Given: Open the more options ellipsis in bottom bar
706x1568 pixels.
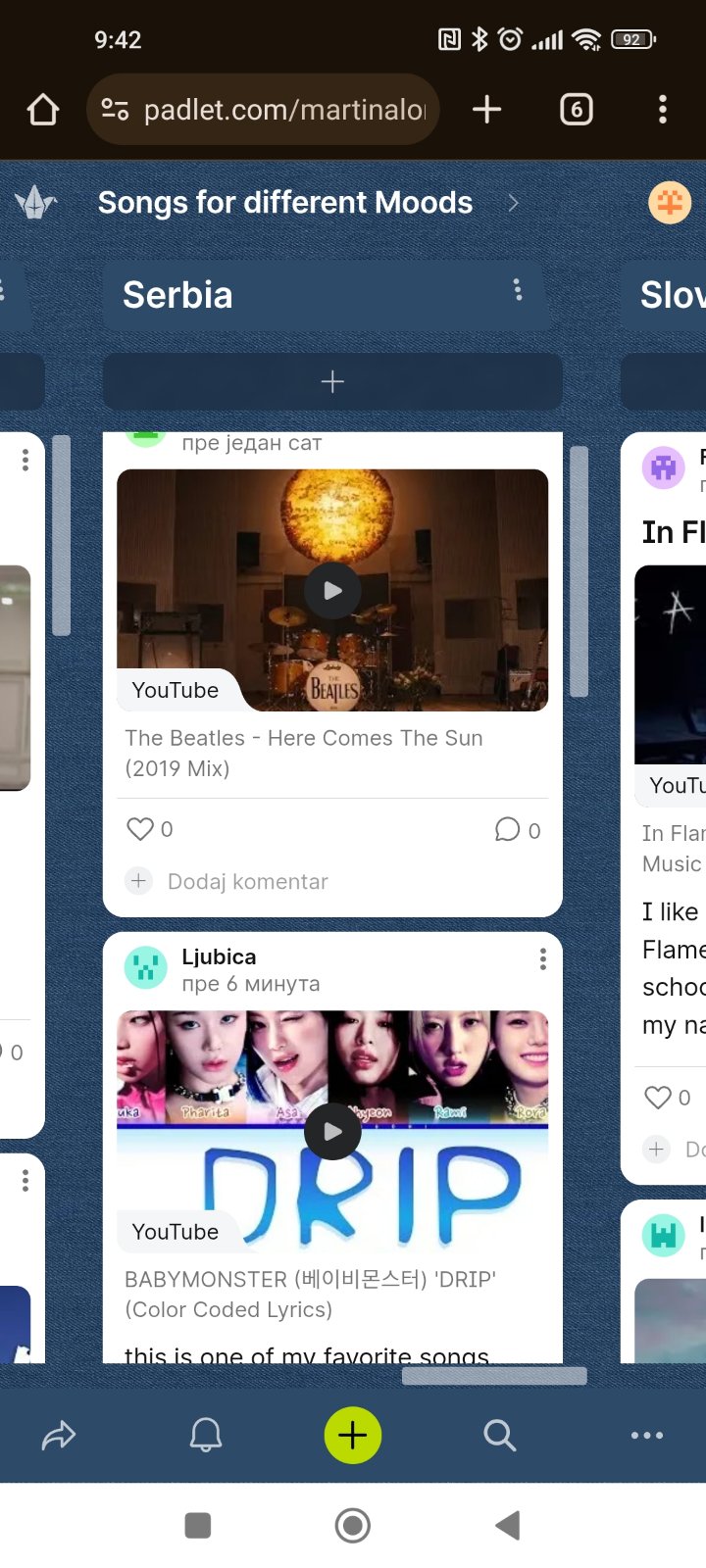Looking at the screenshot, I should point(647,1436).
